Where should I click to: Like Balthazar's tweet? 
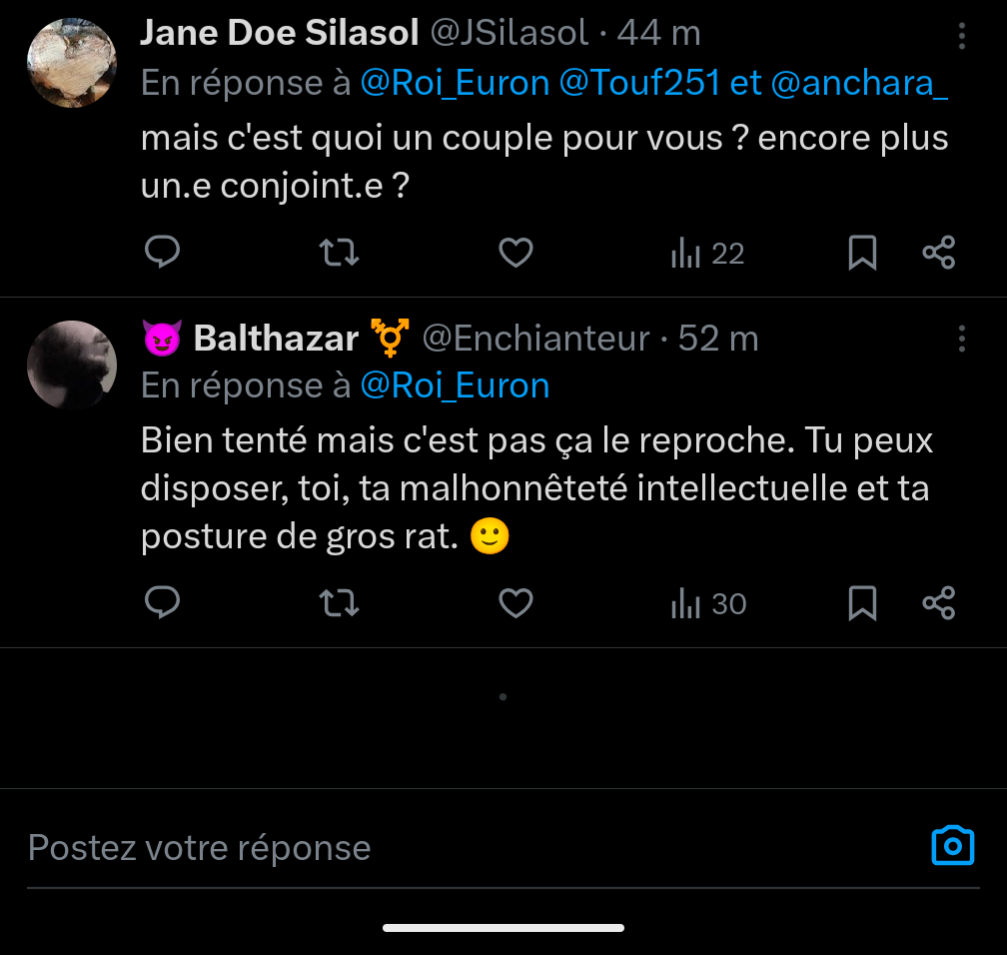pyautogui.click(x=515, y=604)
